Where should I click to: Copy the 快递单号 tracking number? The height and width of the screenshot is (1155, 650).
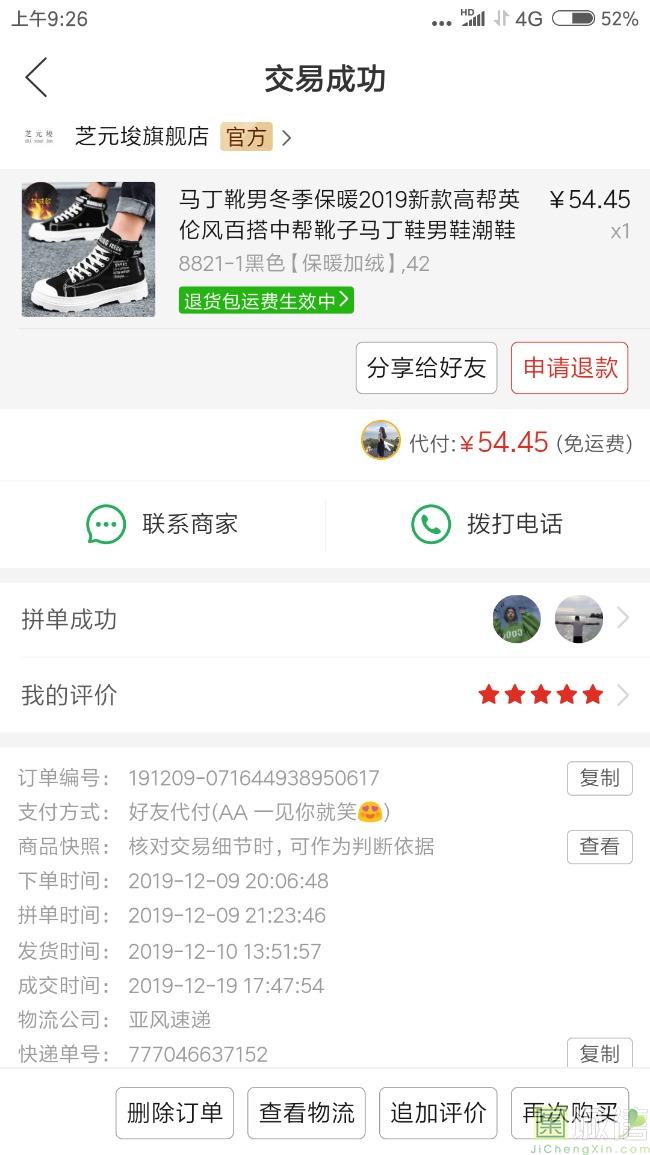(x=599, y=1053)
